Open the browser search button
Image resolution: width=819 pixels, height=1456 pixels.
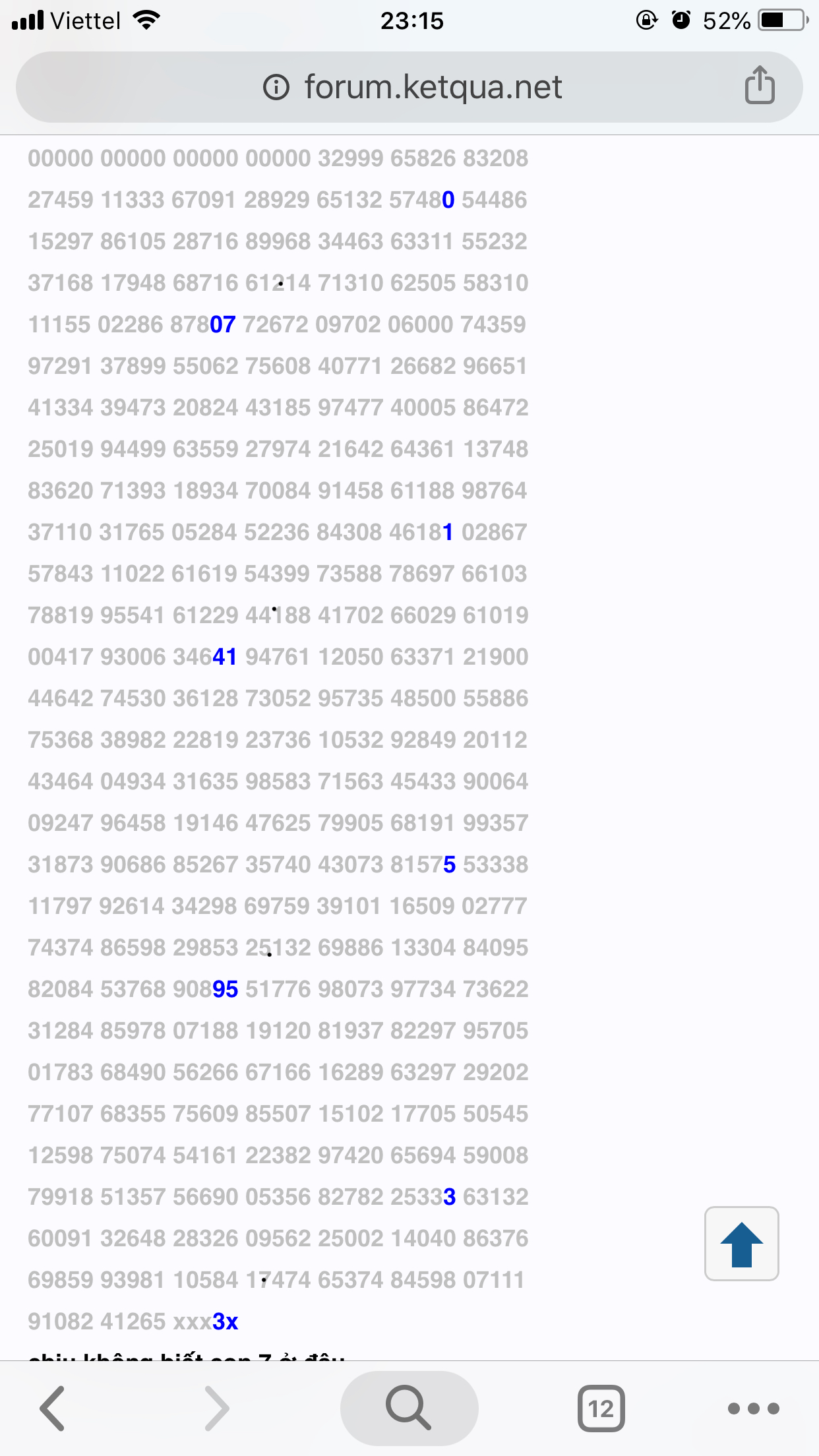(x=409, y=1408)
